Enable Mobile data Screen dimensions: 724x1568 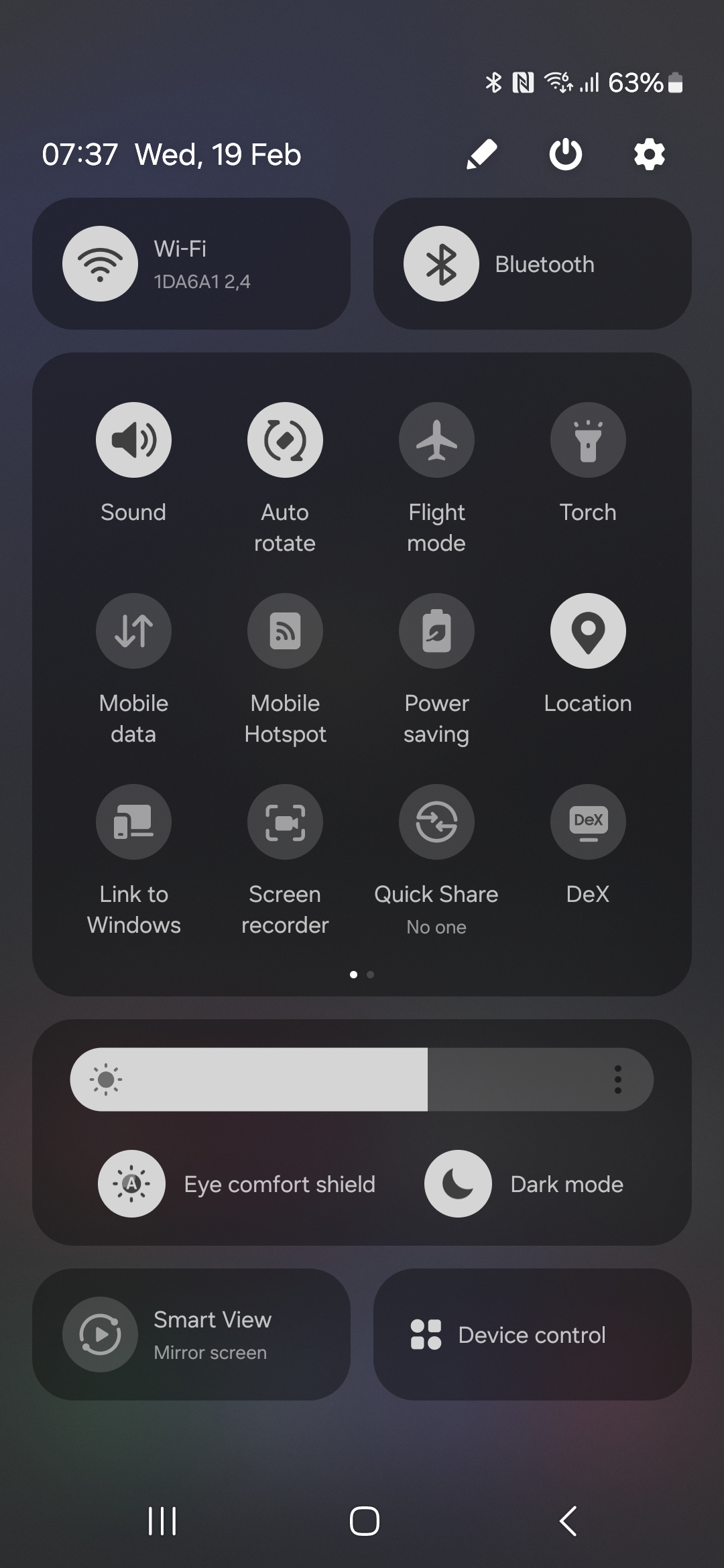click(133, 631)
